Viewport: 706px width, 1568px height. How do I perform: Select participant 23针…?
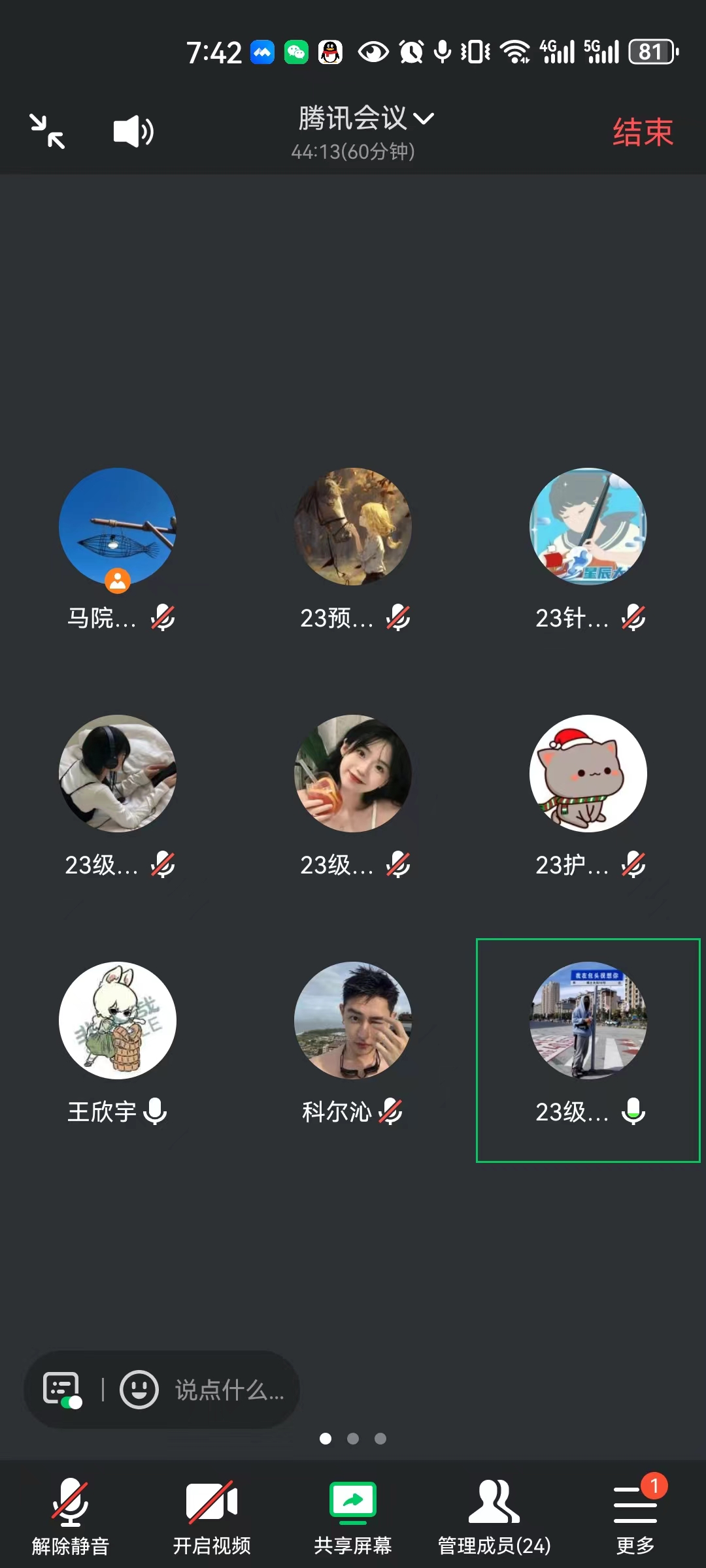pos(588,527)
